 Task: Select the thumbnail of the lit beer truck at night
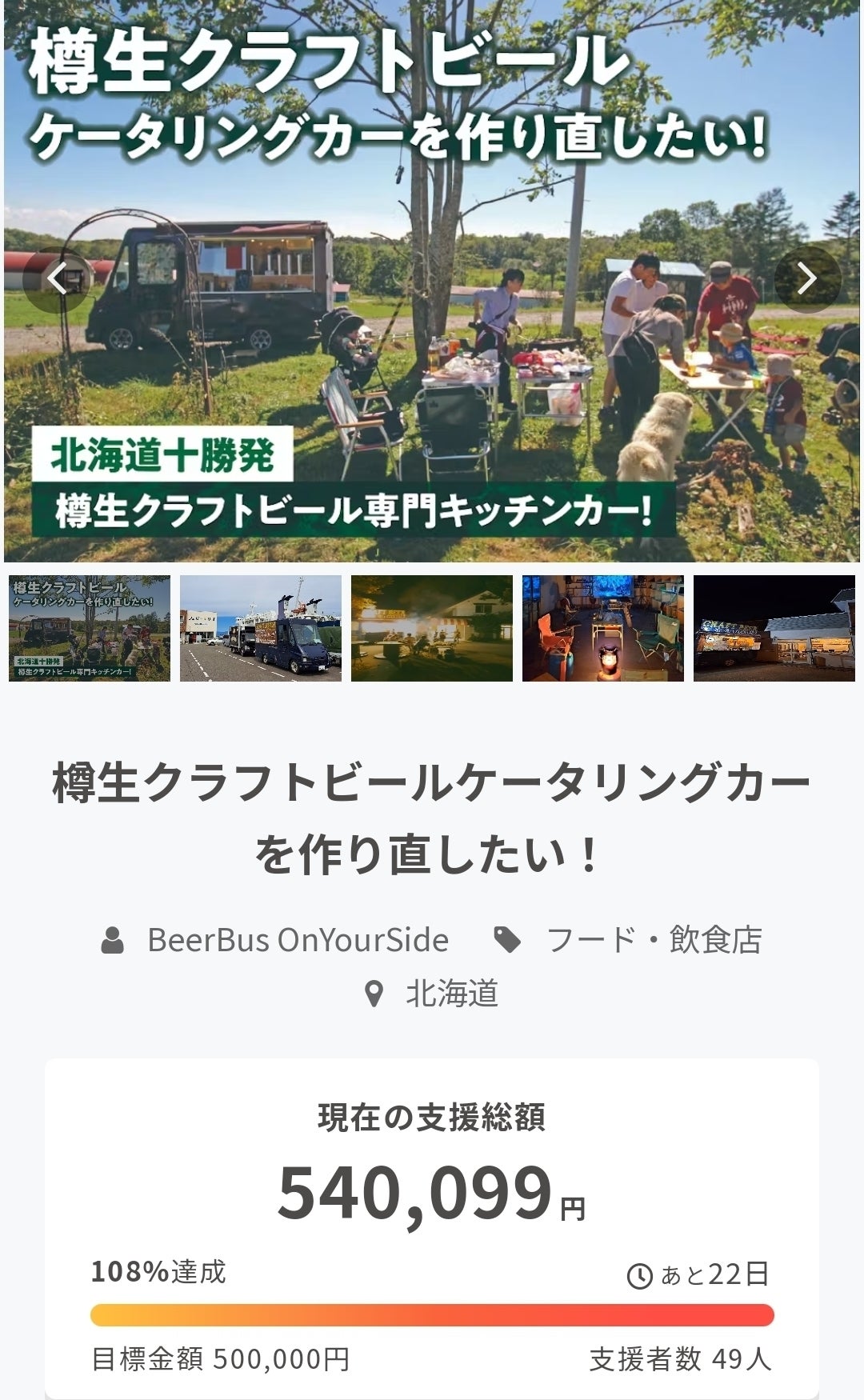[774, 629]
